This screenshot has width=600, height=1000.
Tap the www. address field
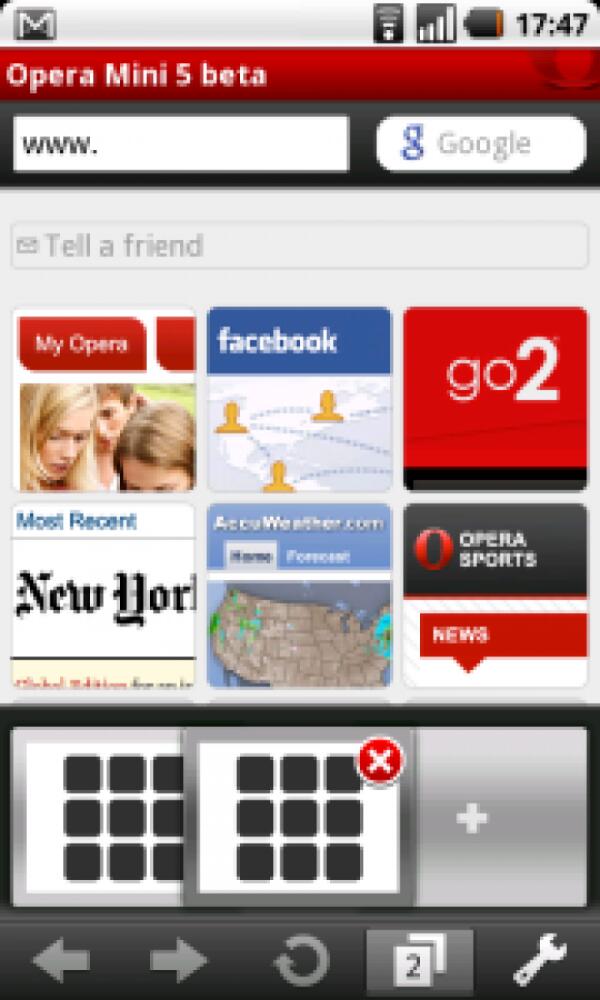point(180,144)
